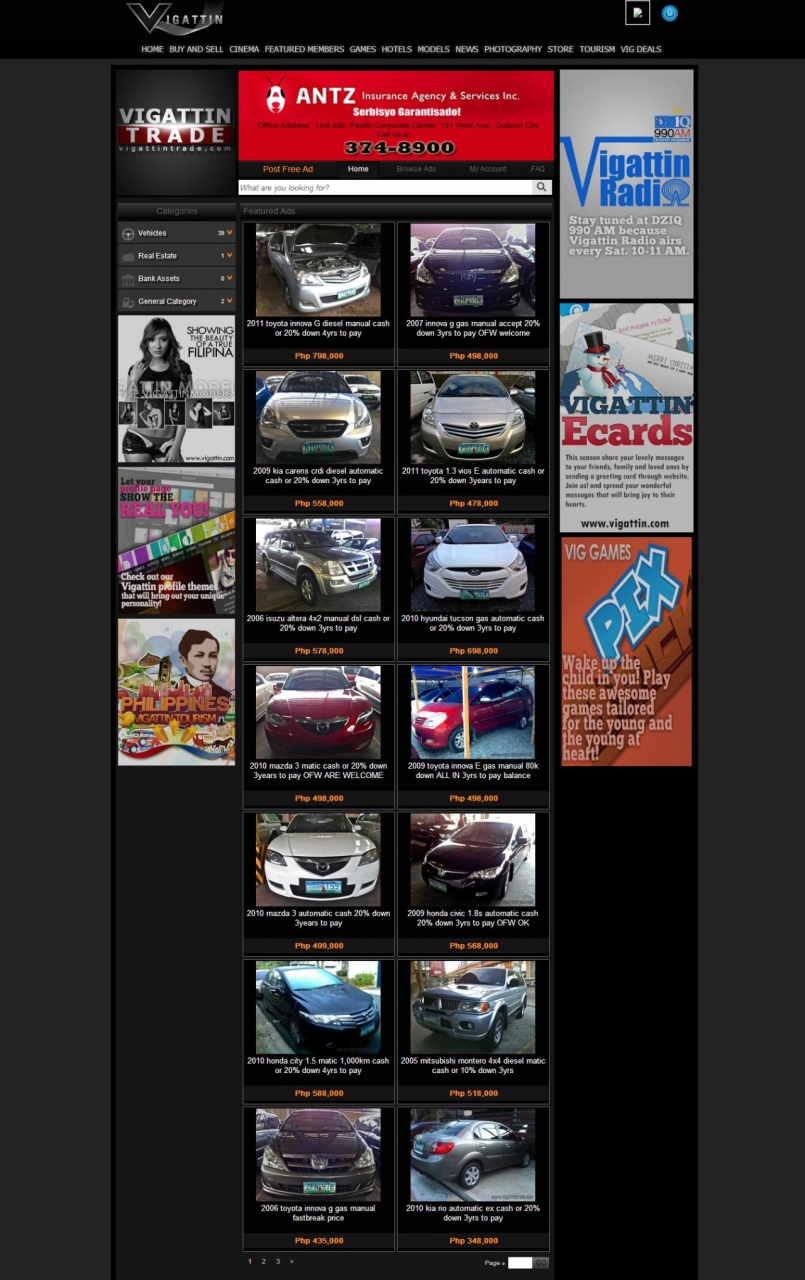Open the FAQ tab
805x1280 pixels.
[538, 169]
